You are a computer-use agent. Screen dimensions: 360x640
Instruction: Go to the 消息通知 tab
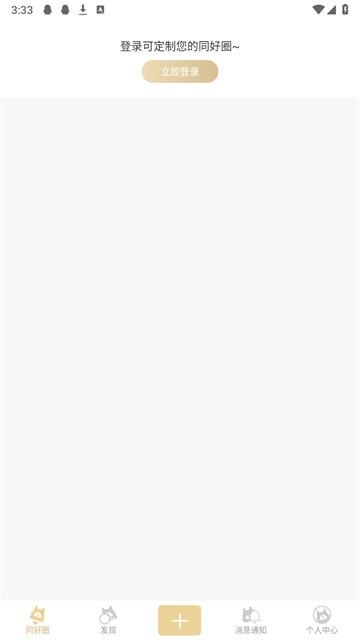point(251,620)
